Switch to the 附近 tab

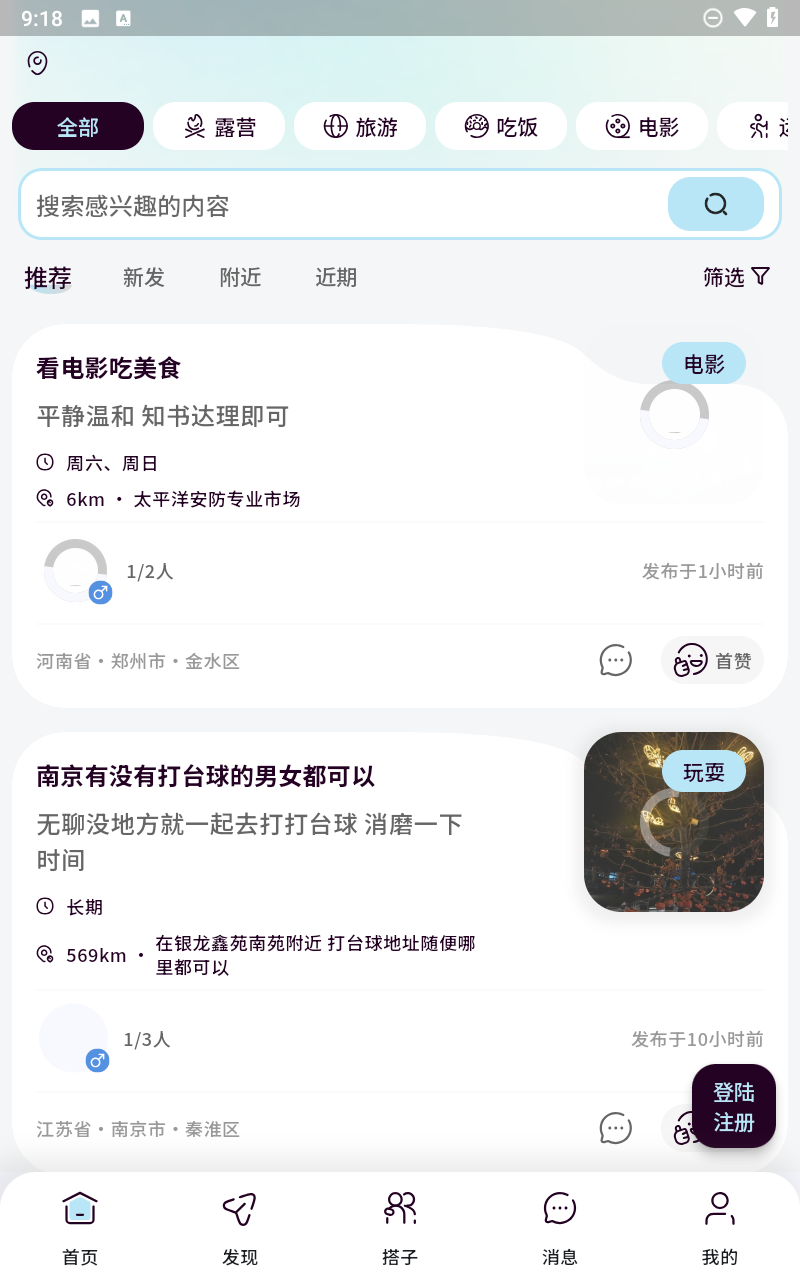coord(240,278)
